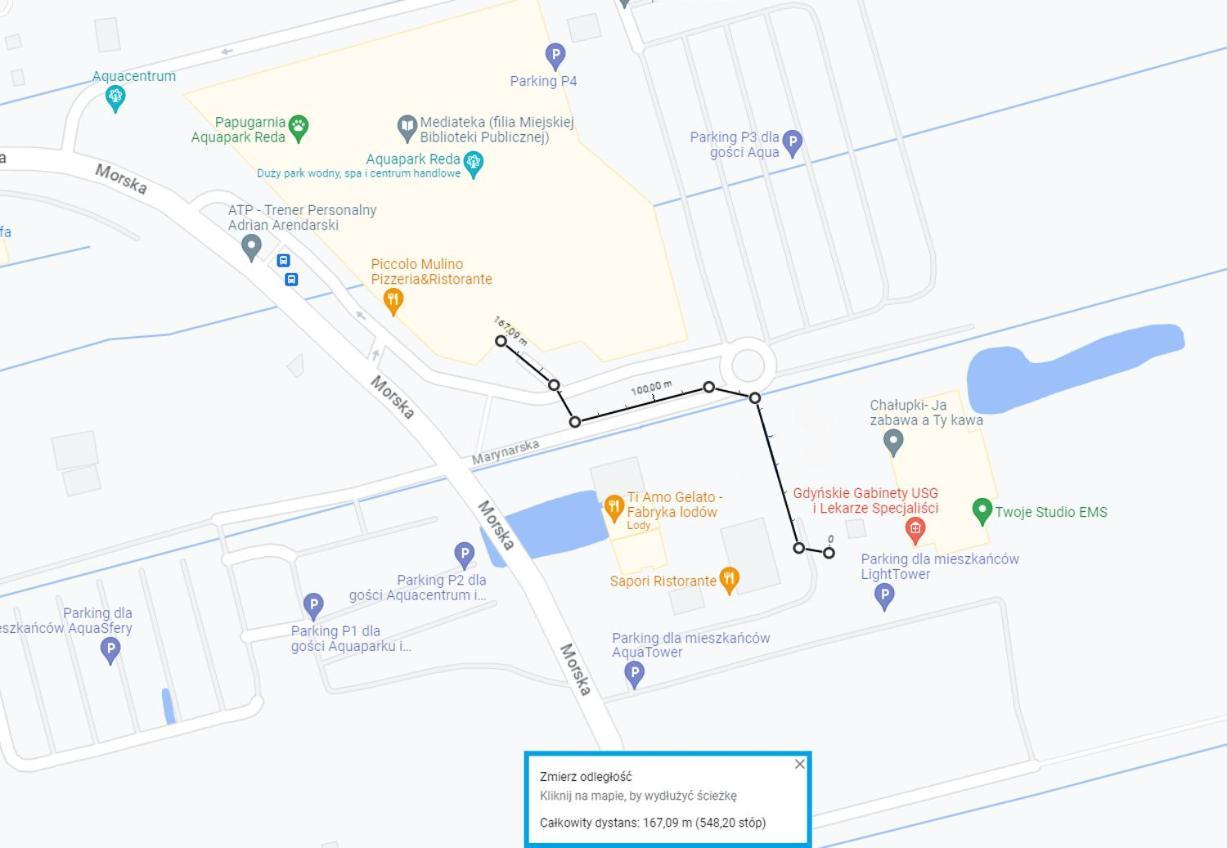Tap the Mediateka library marker

pos(406,128)
